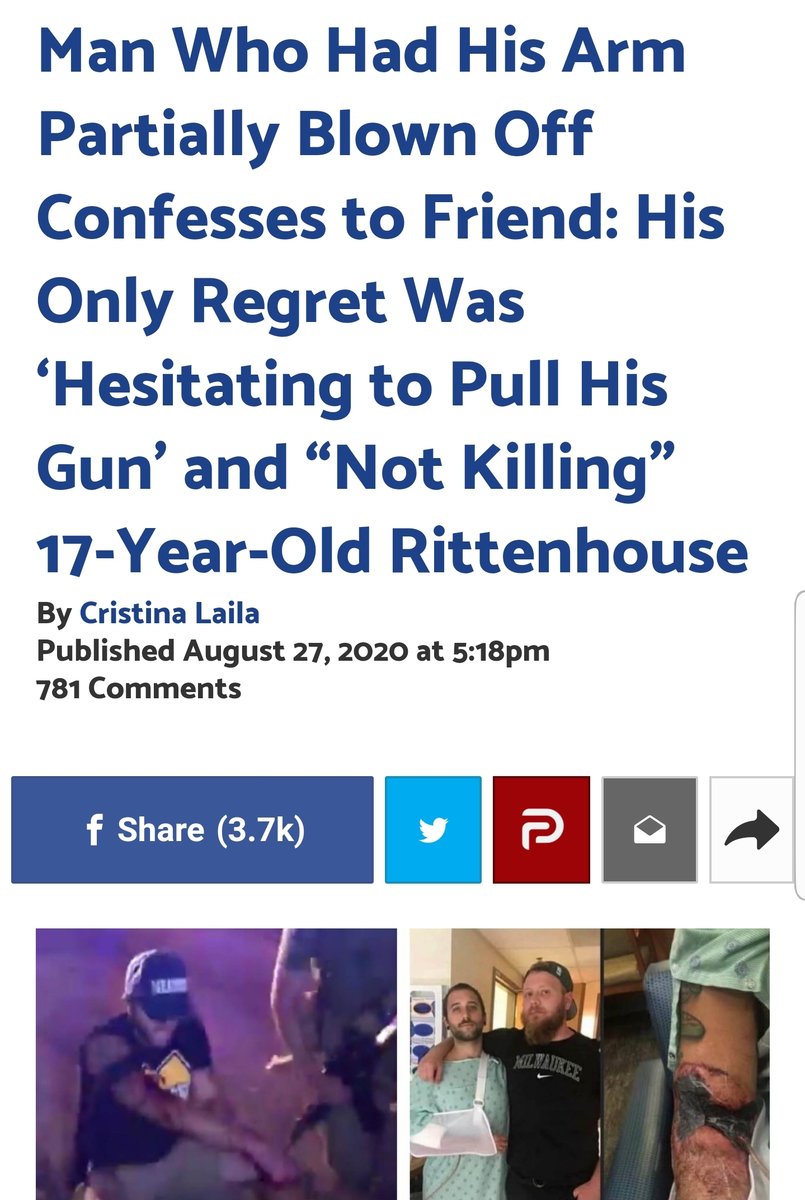Viewport: 805px width, 1200px height.
Task: Open author Cristina Laila's page
Action: (168, 613)
